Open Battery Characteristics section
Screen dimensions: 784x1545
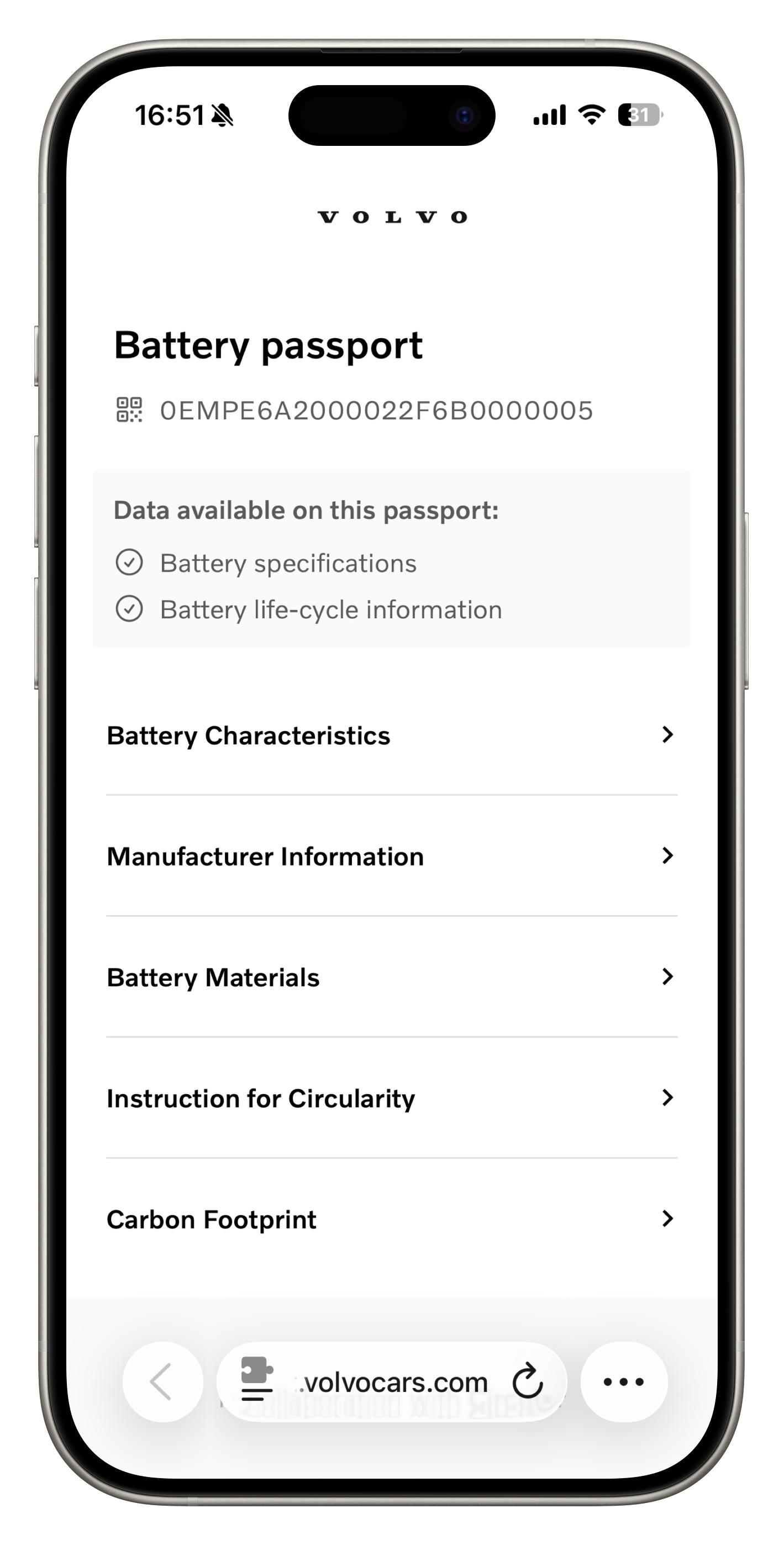(x=391, y=735)
